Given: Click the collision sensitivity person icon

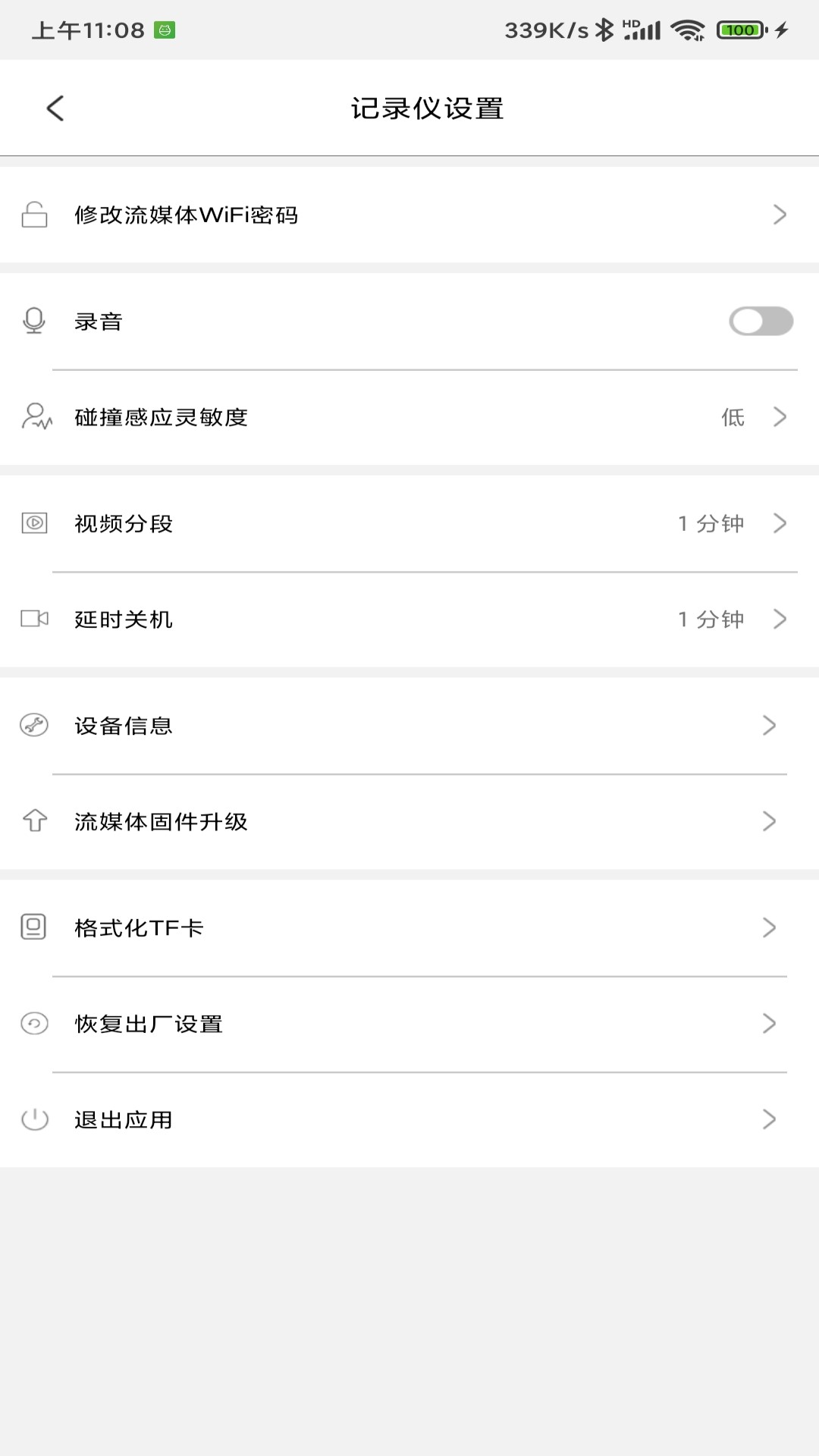Looking at the screenshot, I should (33, 417).
